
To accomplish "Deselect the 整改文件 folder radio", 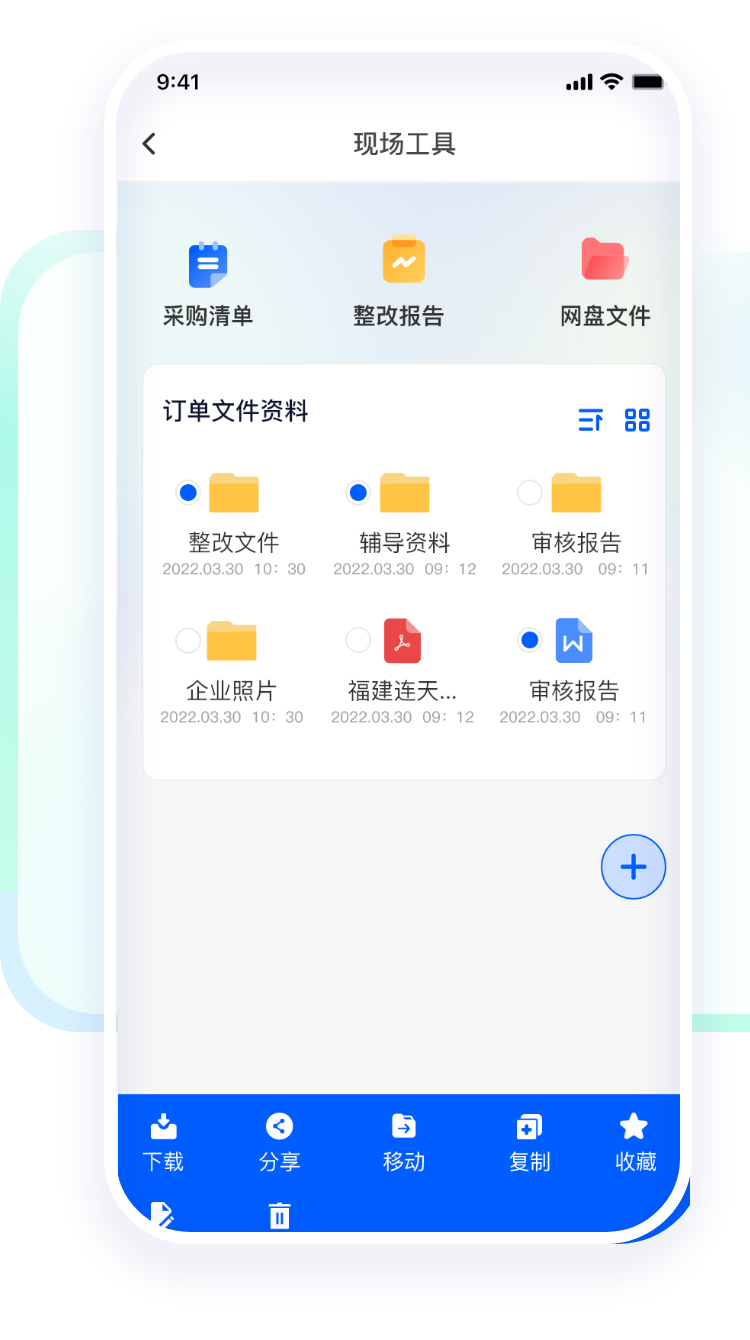I will [x=188, y=492].
